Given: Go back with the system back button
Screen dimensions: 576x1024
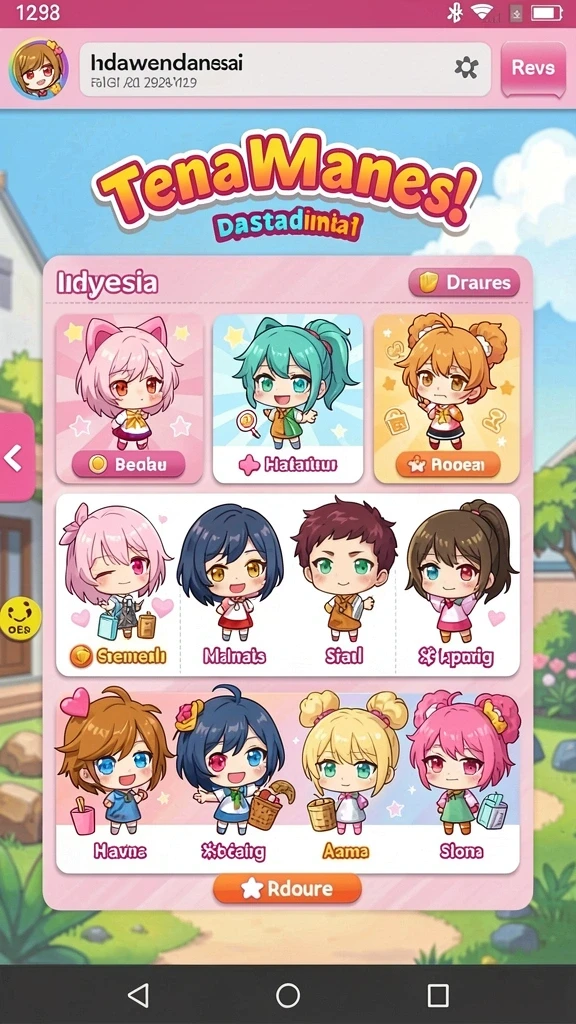Looking at the screenshot, I should (138, 995).
